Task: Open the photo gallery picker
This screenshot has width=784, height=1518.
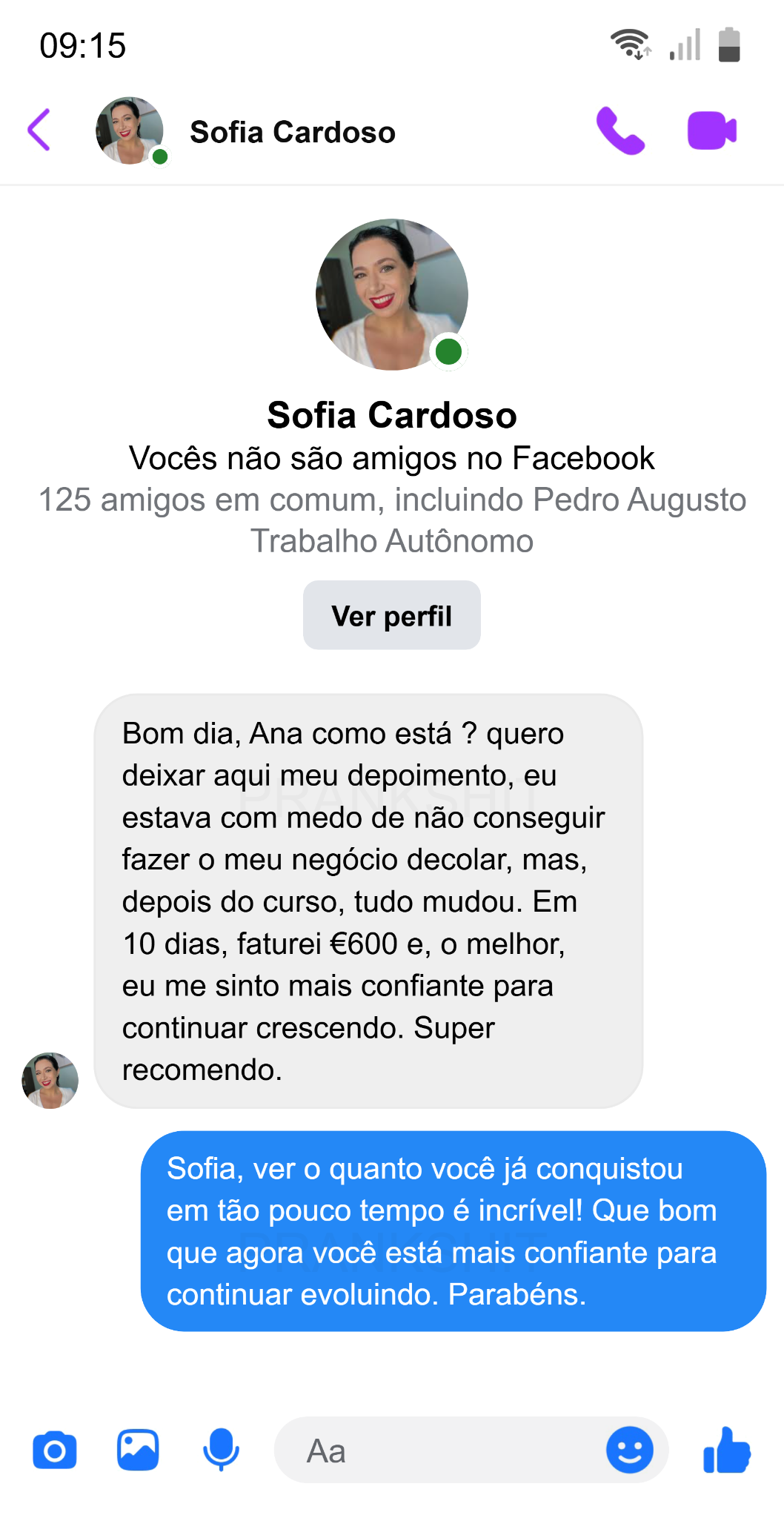Action: 138,1450
